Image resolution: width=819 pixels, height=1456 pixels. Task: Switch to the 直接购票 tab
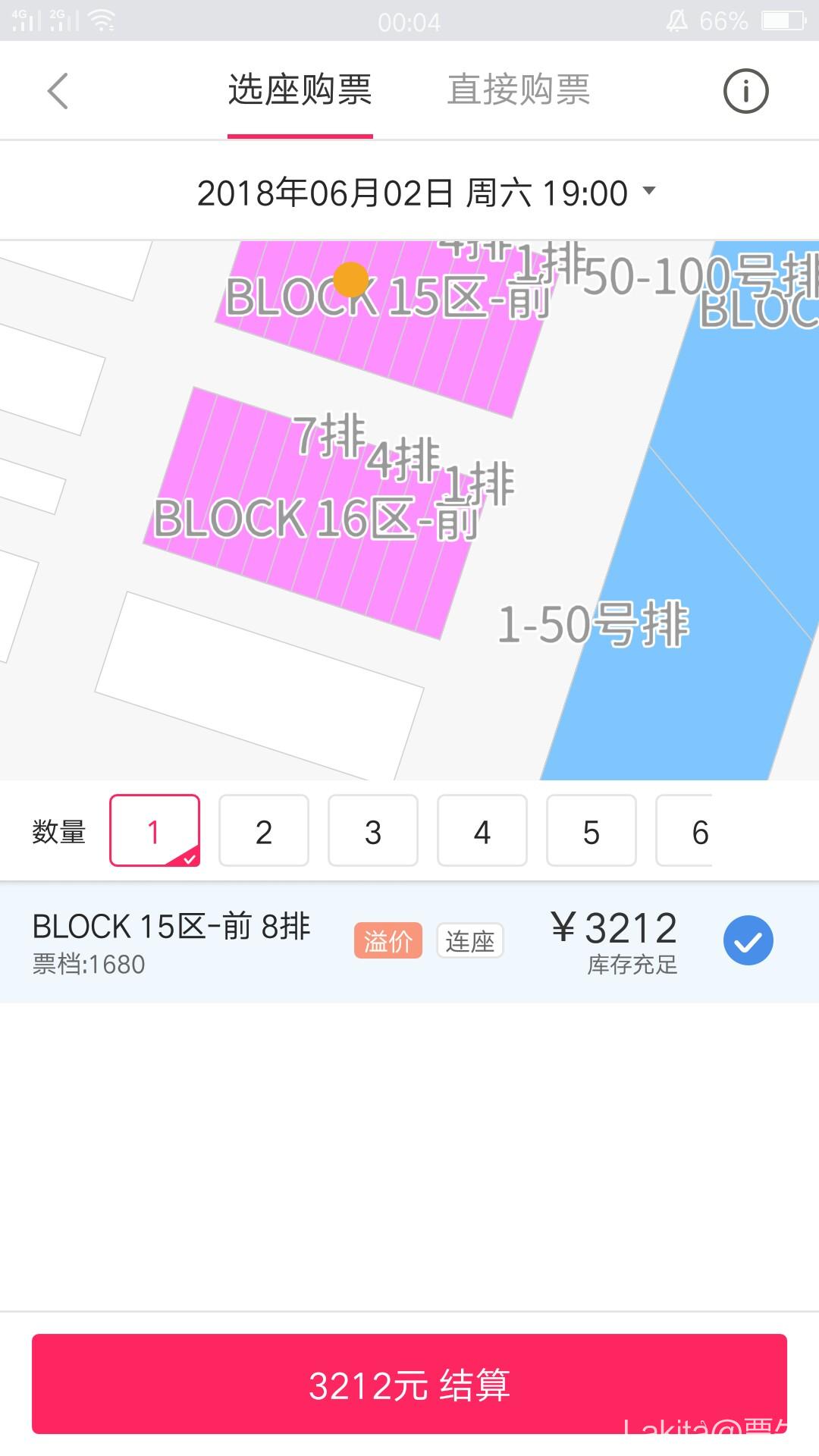pyautogui.click(x=519, y=90)
